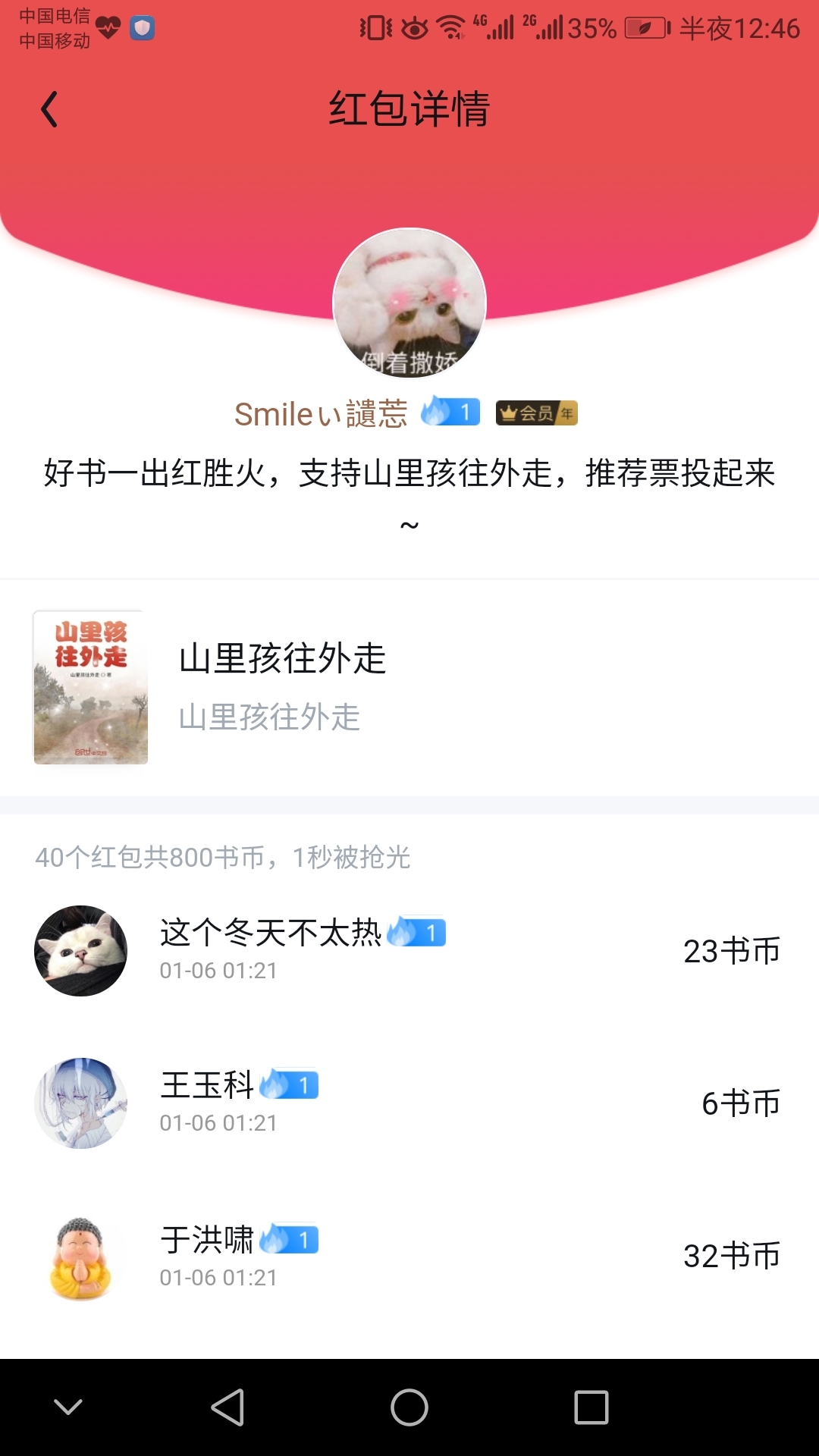Hide the system navigation bar
The height and width of the screenshot is (1456, 819).
point(68,1407)
